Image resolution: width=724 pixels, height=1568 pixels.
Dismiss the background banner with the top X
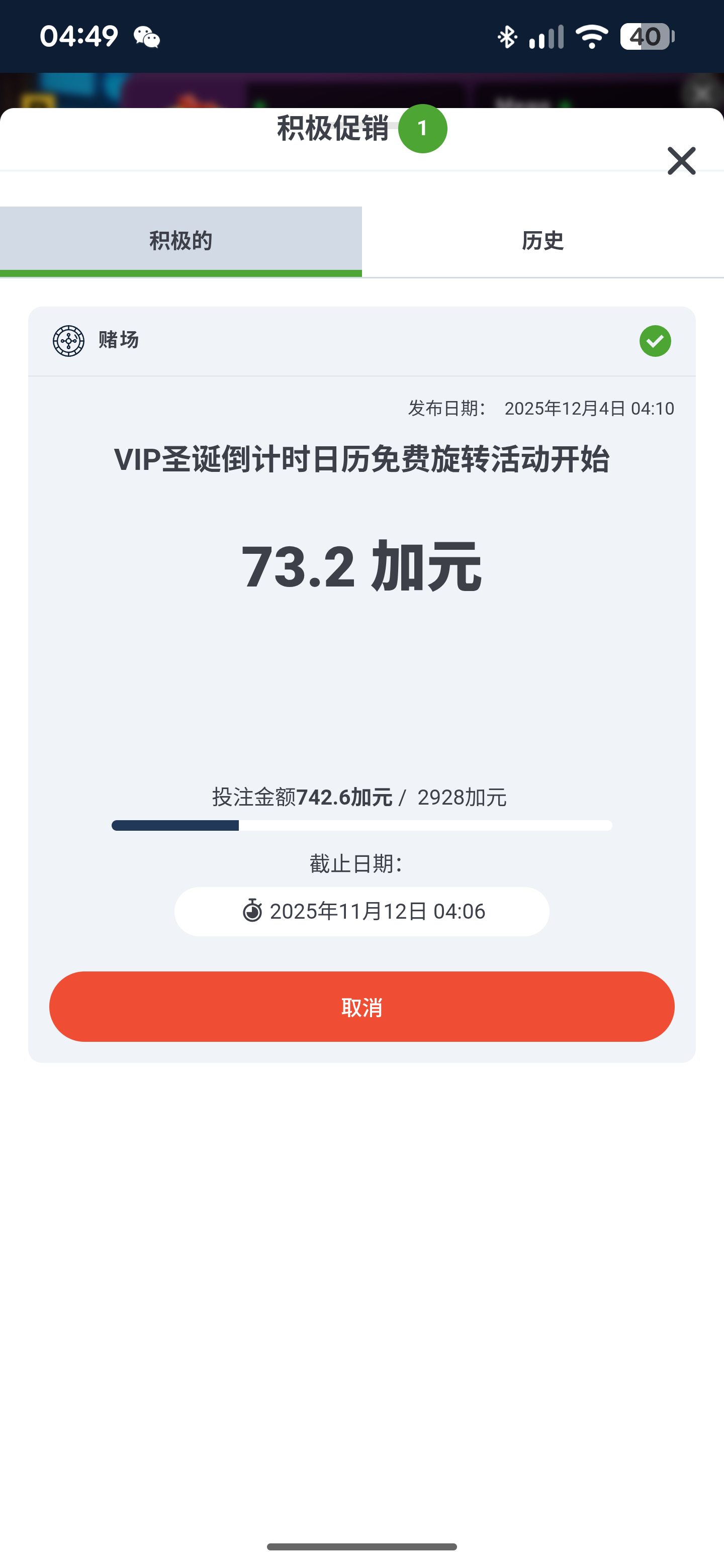[x=701, y=93]
